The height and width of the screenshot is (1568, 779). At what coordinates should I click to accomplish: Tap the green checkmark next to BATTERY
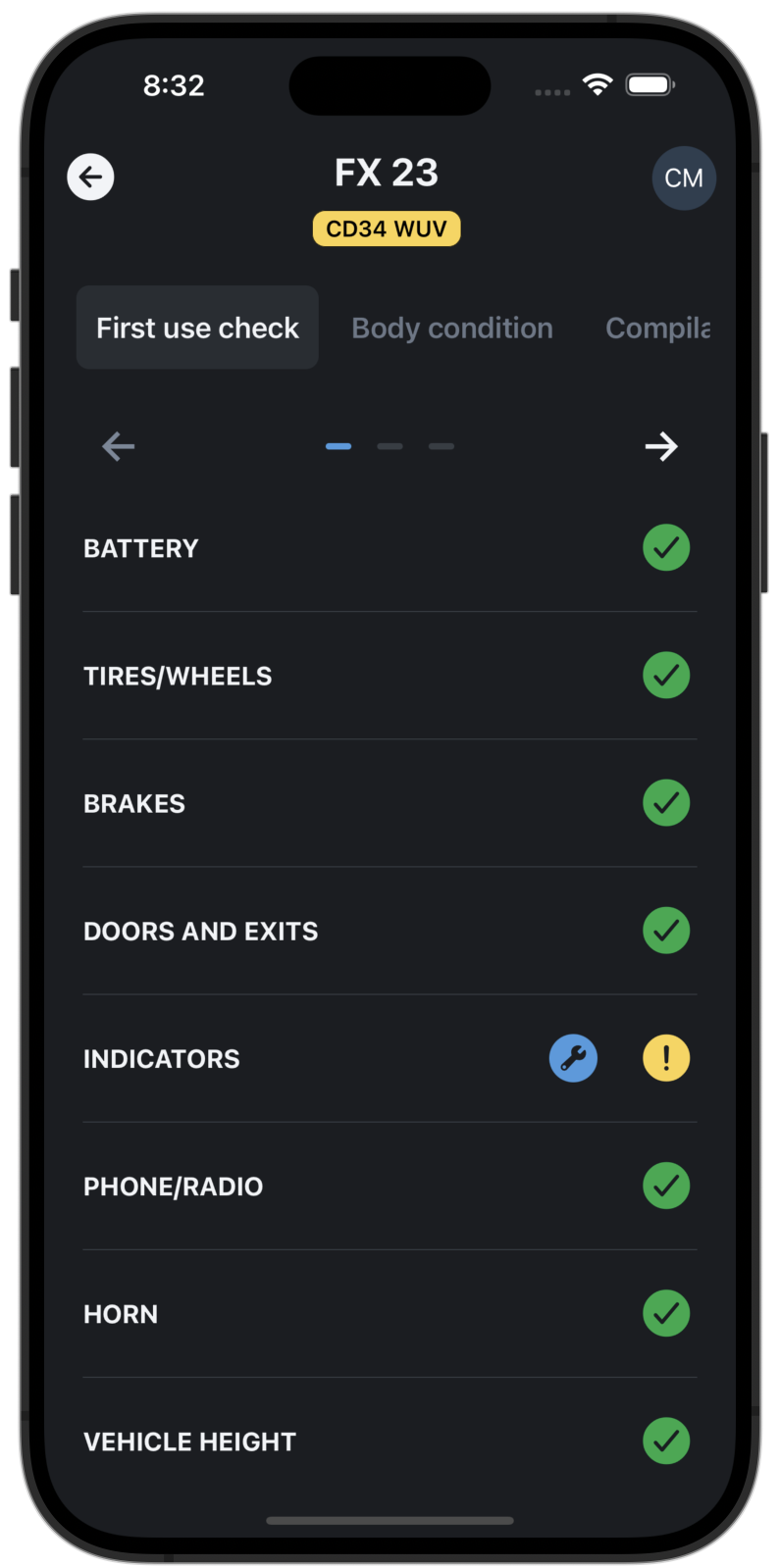(x=666, y=547)
